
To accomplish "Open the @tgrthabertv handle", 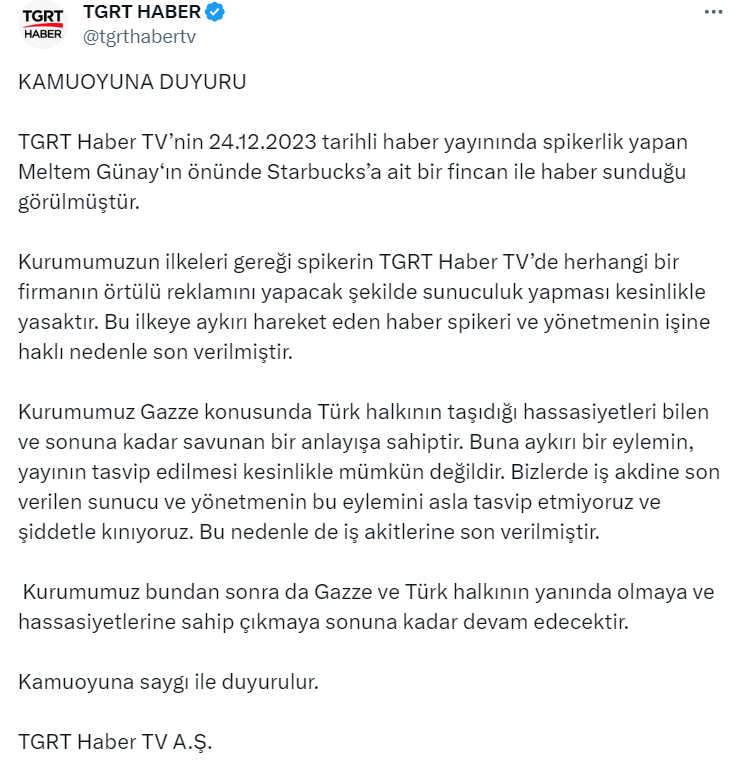I will click(x=138, y=38).
